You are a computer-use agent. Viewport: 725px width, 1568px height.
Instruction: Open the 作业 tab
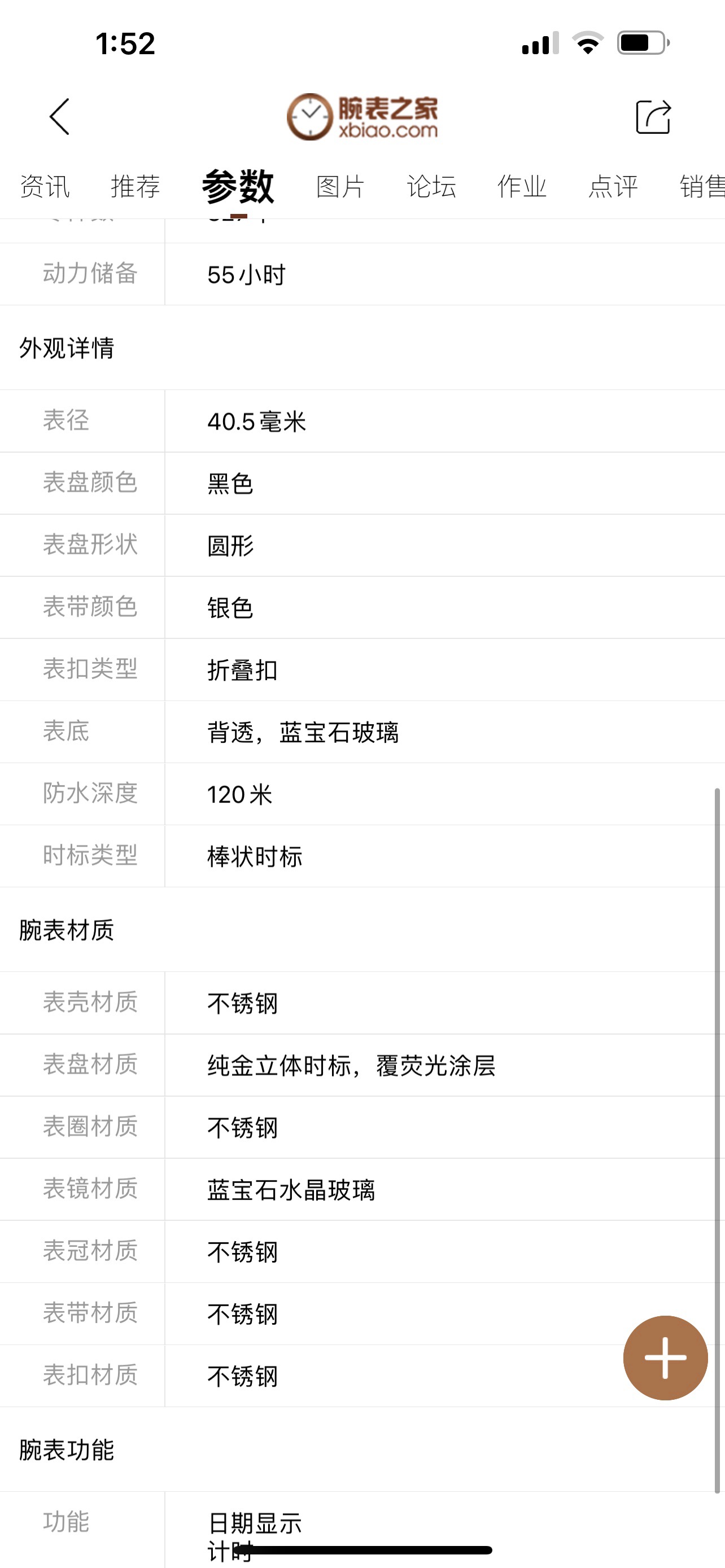click(522, 186)
